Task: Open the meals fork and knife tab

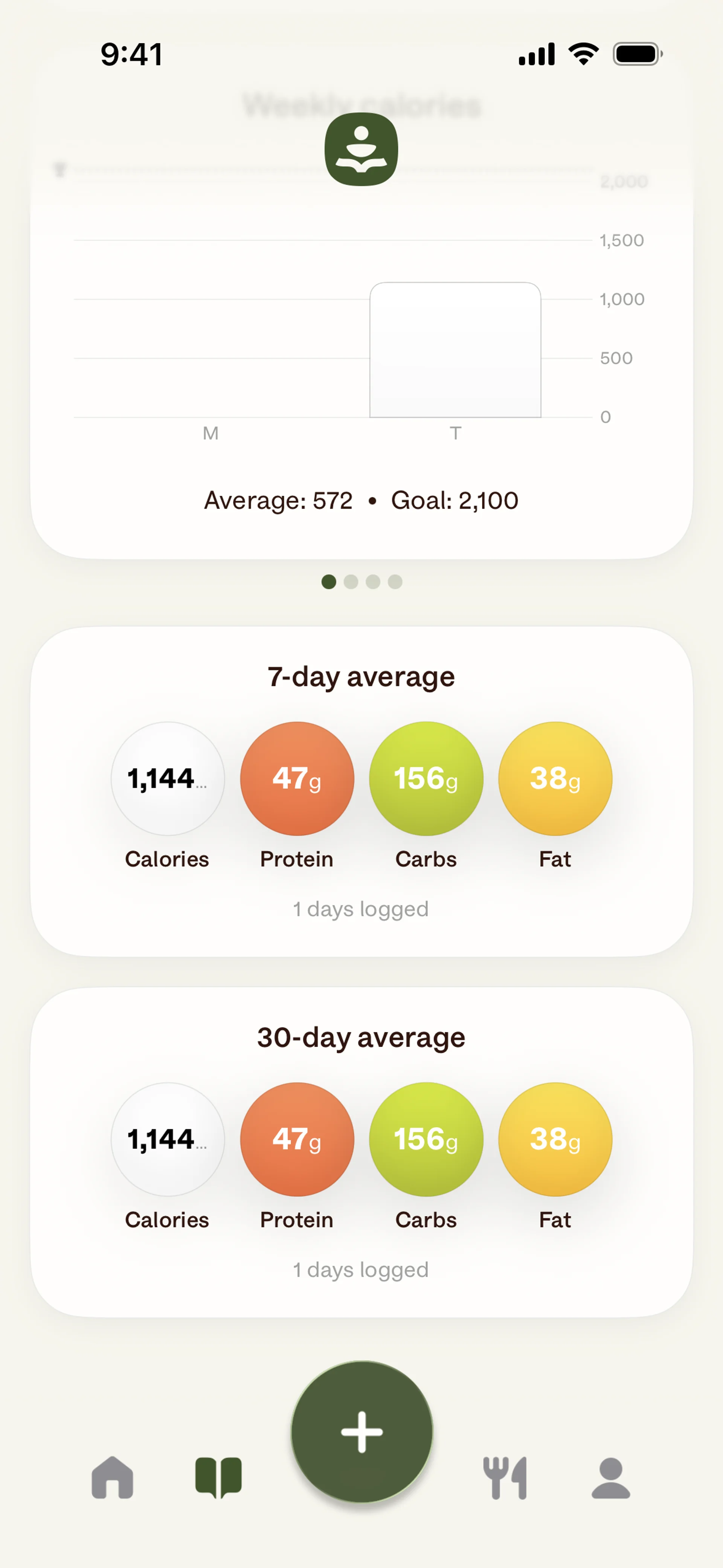Action: point(505,1477)
